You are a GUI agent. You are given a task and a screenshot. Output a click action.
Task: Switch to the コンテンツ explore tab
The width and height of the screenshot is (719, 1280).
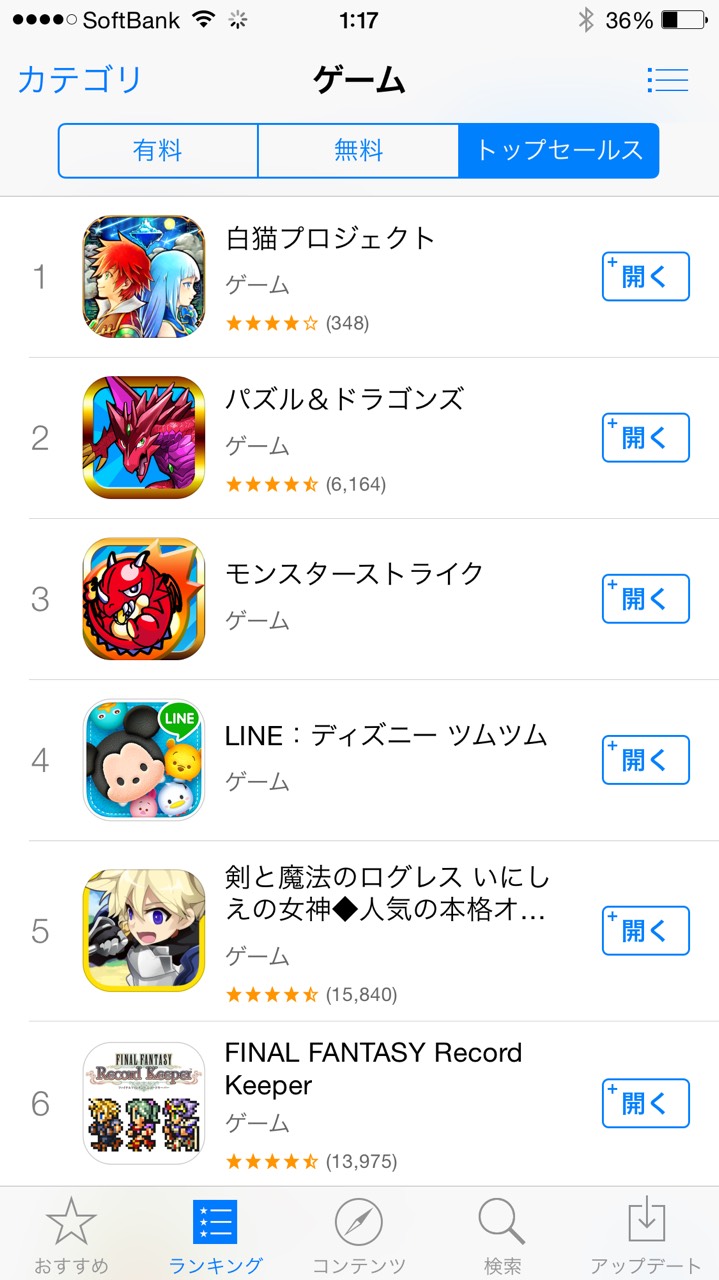click(x=359, y=1236)
